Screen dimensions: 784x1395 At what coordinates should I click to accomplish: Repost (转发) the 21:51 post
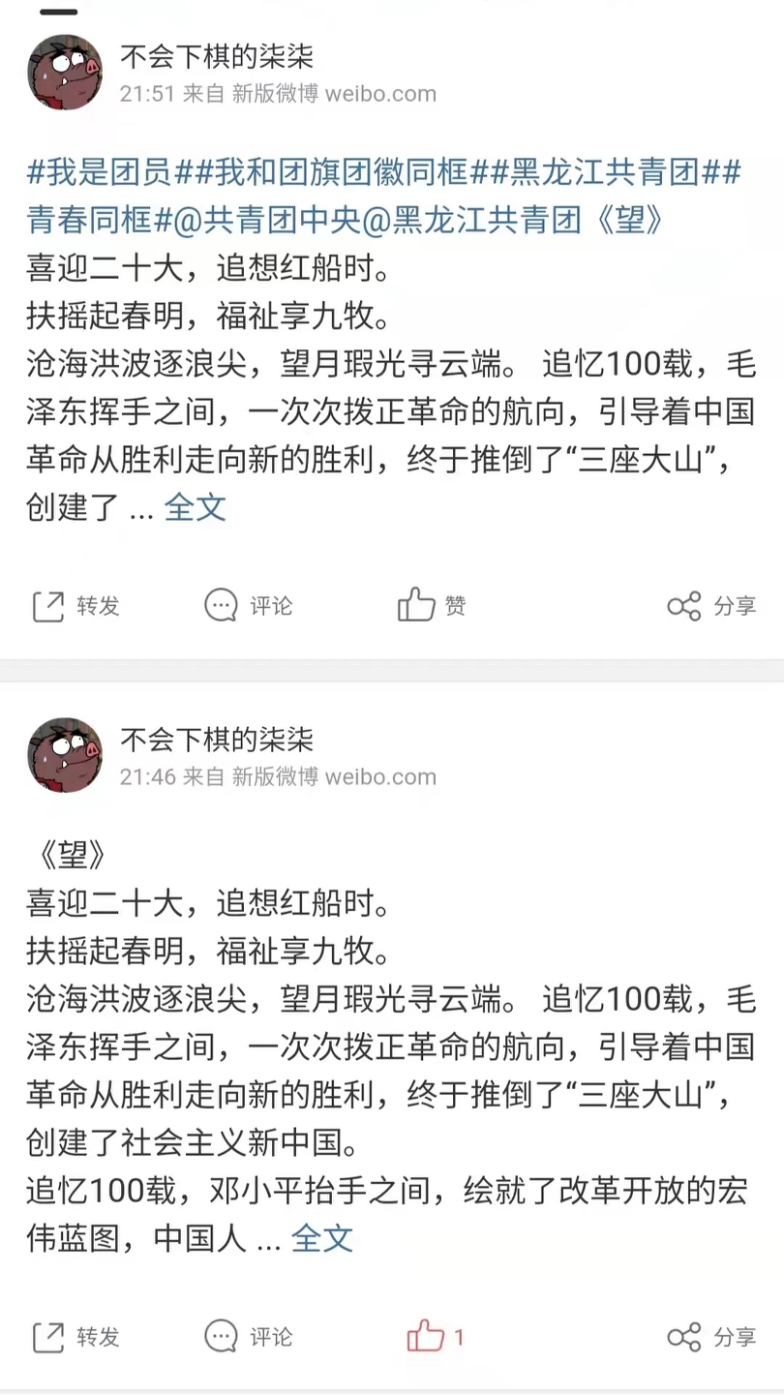pyautogui.click(x=76, y=606)
